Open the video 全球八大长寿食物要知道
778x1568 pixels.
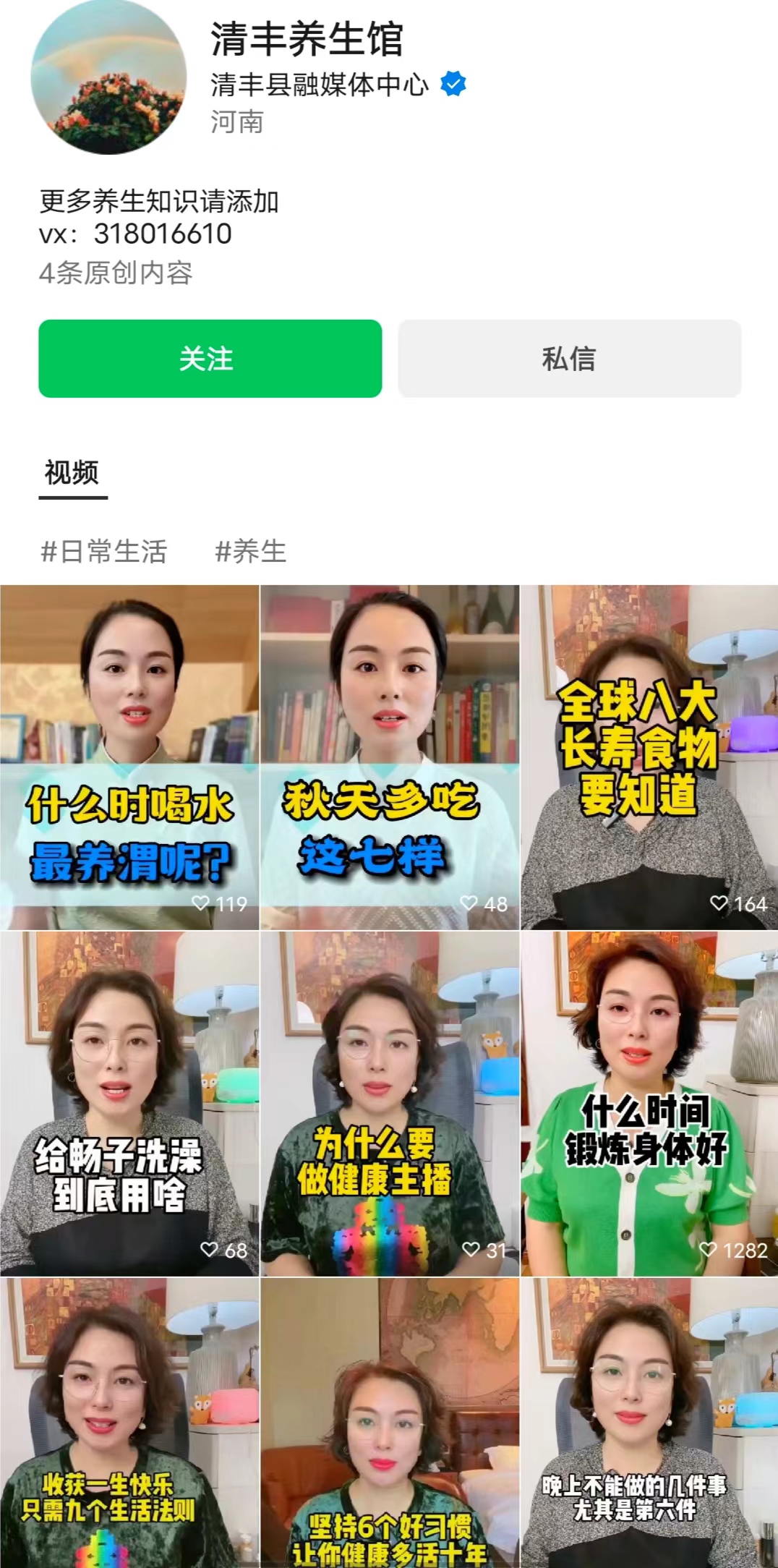tap(649, 757)
